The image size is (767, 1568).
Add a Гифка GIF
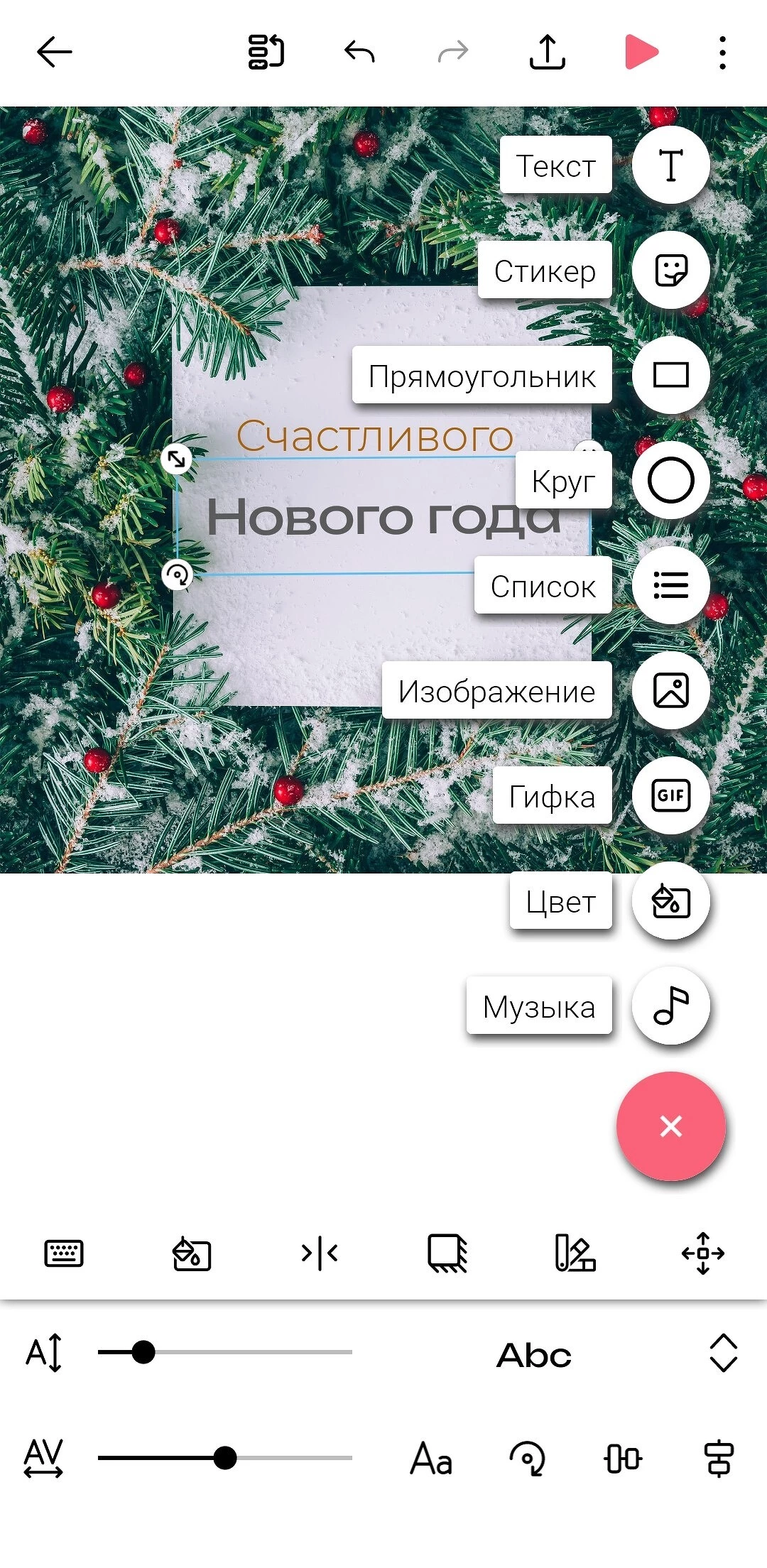click(x=670, y=795)
